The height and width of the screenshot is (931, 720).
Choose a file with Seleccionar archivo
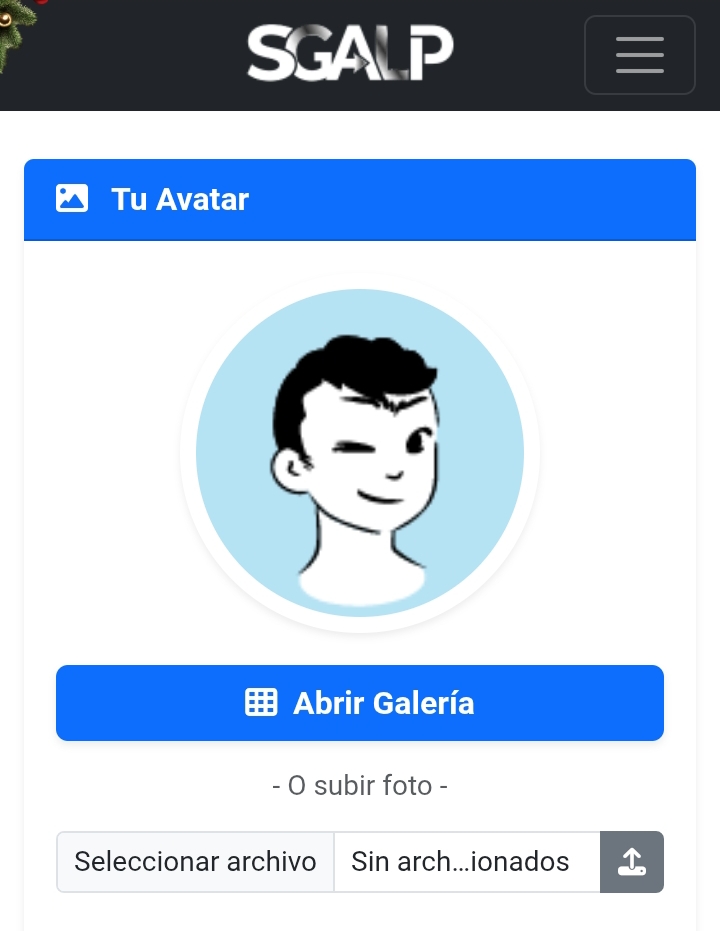pos(195,862)
